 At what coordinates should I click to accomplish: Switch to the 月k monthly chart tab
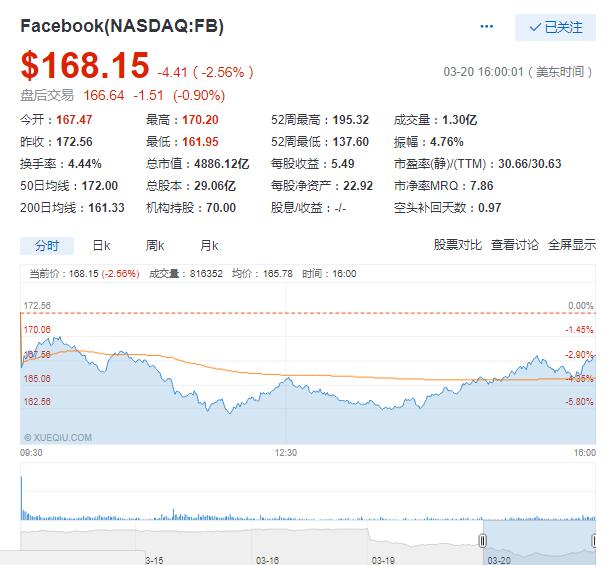[208, 245]
